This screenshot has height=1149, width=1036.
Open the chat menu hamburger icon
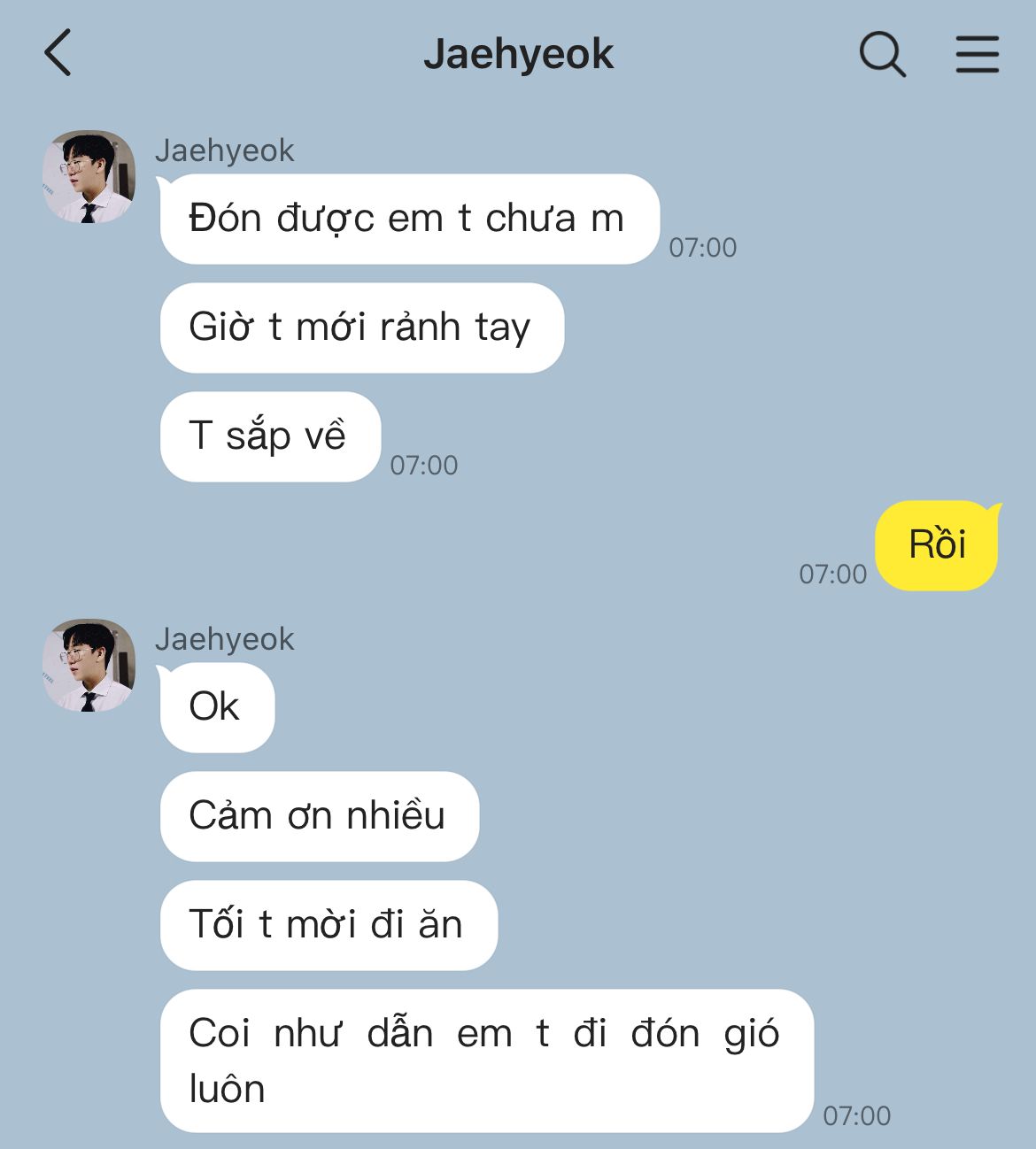[x=978, y=54]
